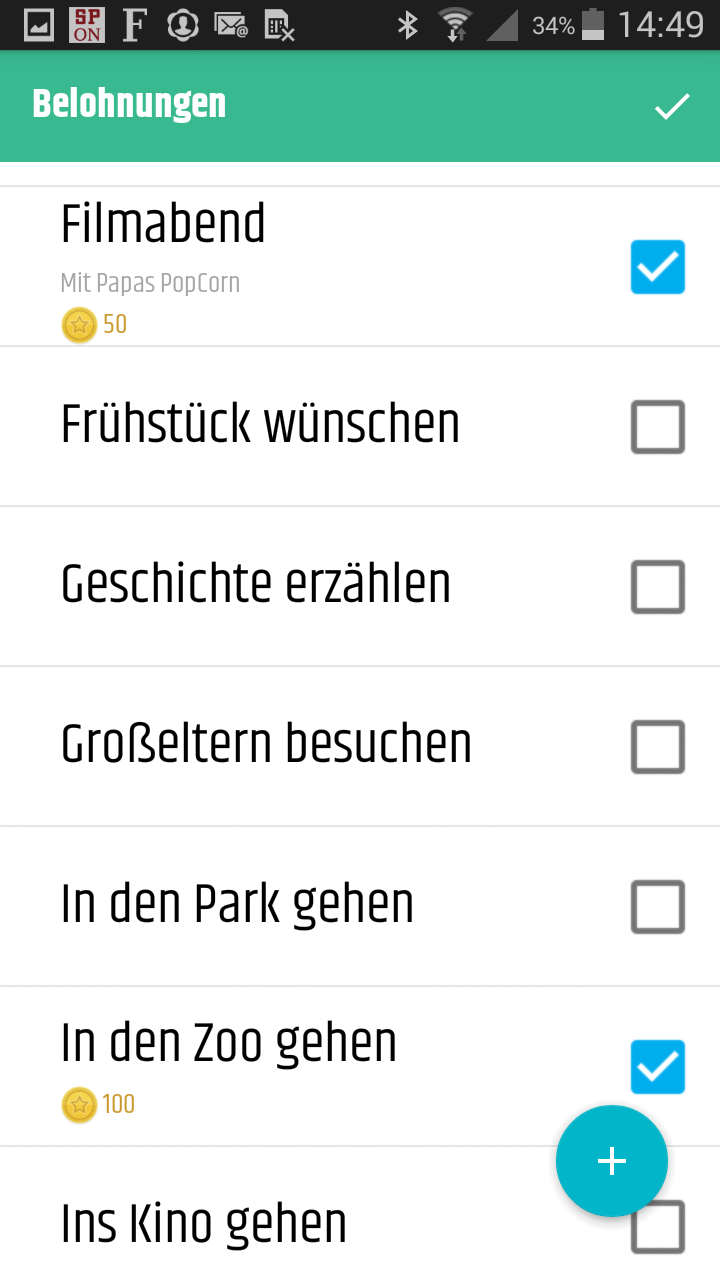Open the Wi-Fi status icon
Image resolution: width=720 pixels, height=1280 pixels.
click(x=455, y=24)
